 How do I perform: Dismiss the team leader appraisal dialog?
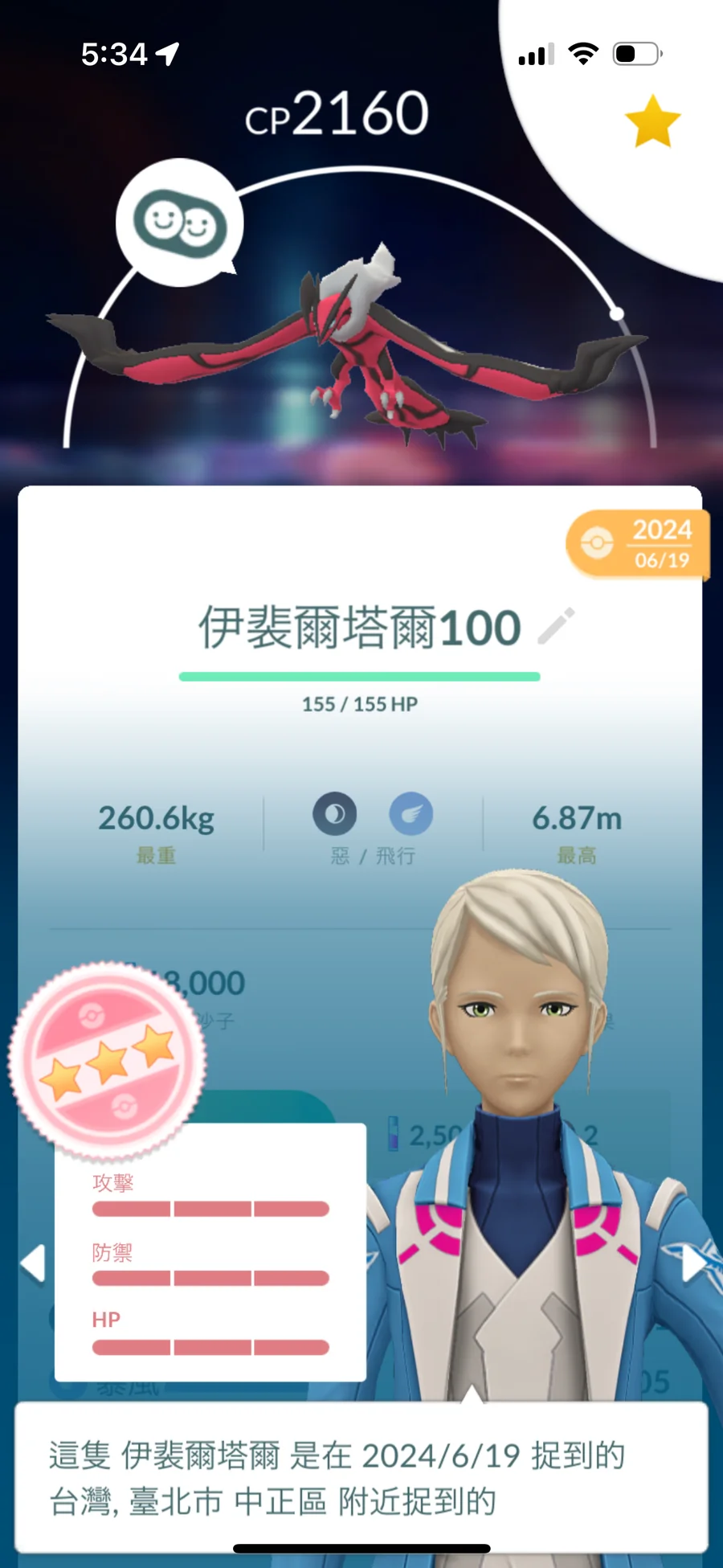click(x=361, y=1477)
